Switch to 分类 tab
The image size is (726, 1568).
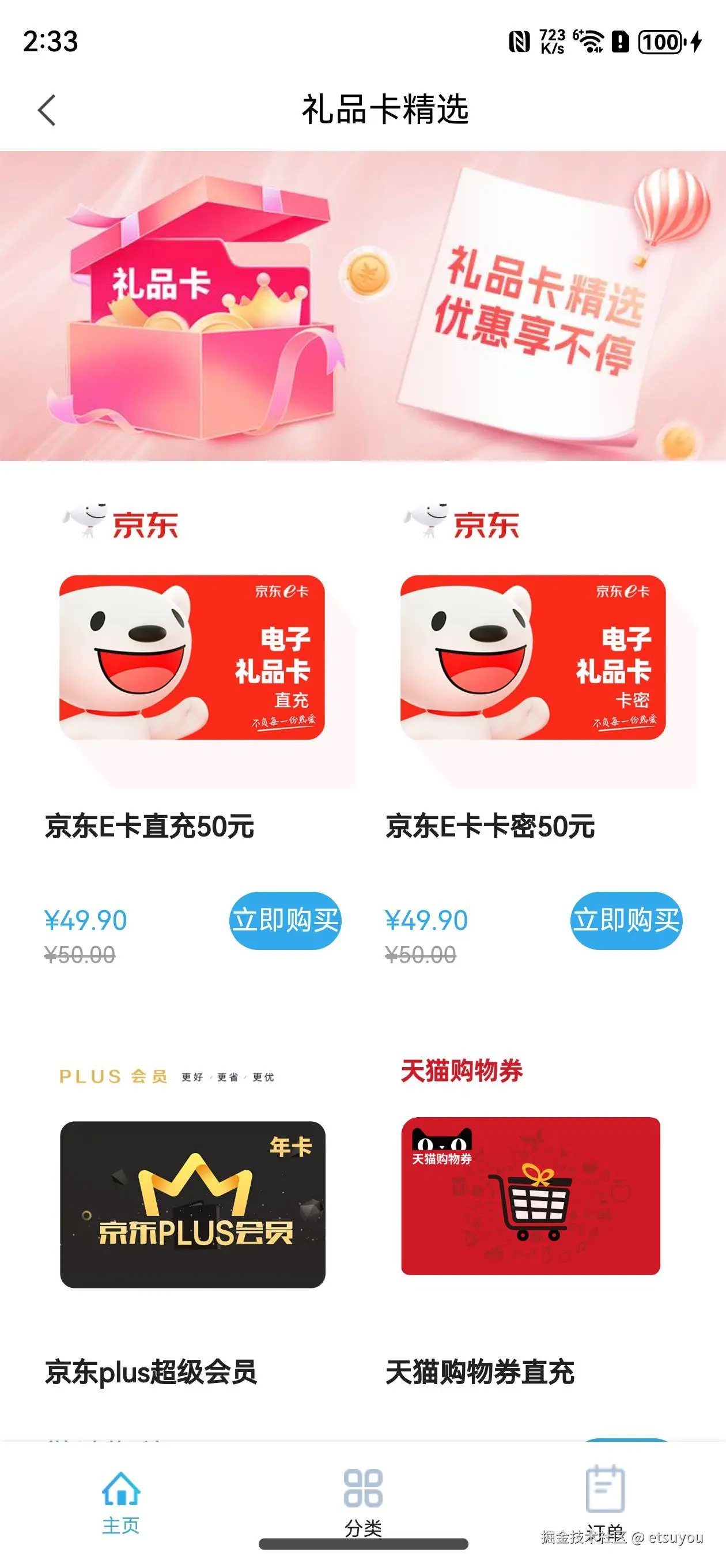point(362,1501)
